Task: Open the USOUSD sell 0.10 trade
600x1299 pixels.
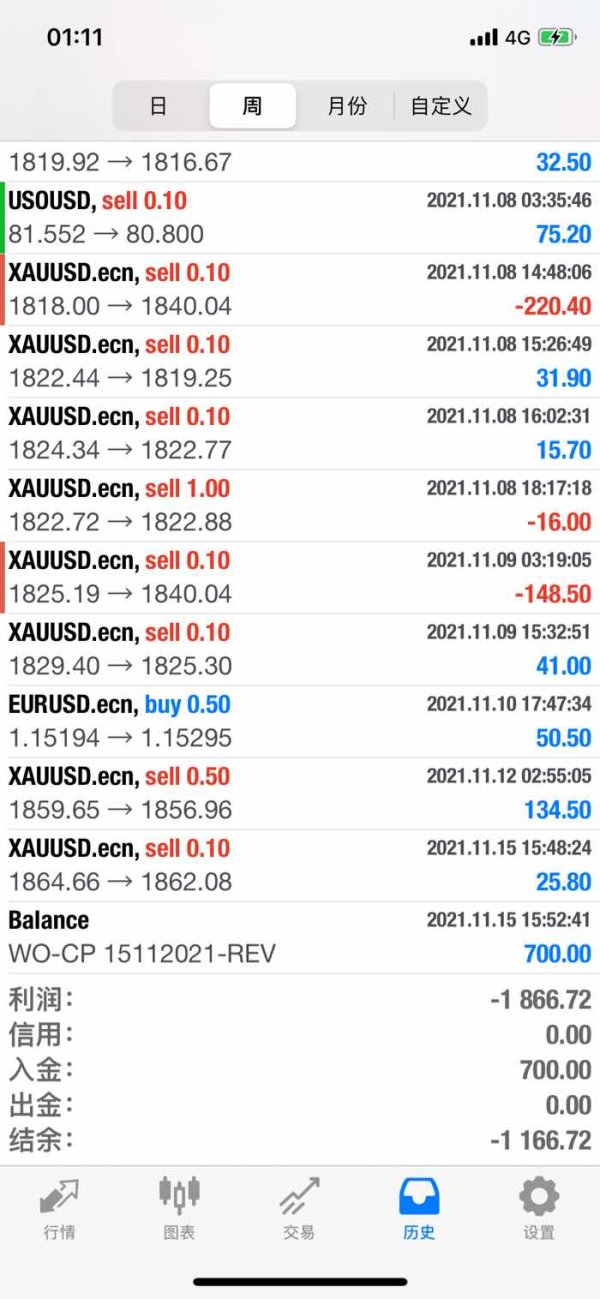Action: (300, 218)
